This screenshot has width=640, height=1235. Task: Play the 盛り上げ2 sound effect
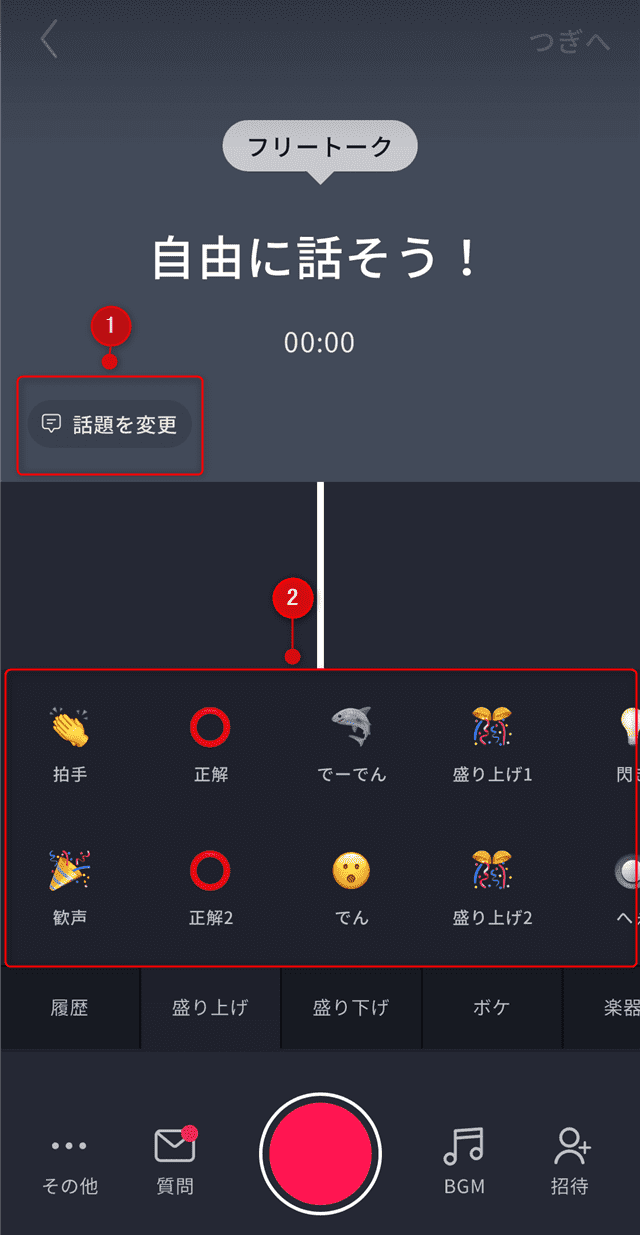pyautogui.click(x=491, y=883)
